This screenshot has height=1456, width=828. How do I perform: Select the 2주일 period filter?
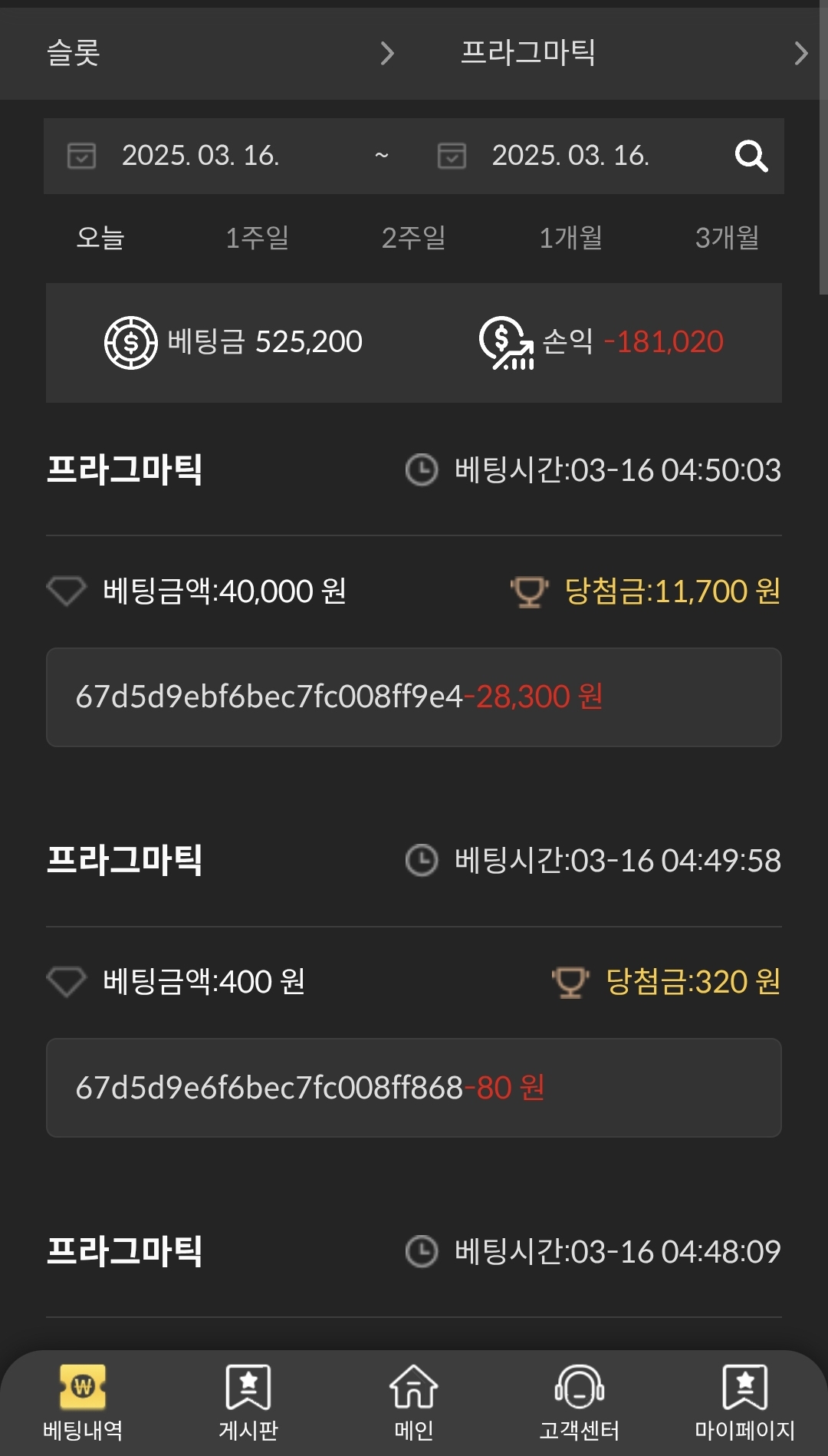click(414, 238)
